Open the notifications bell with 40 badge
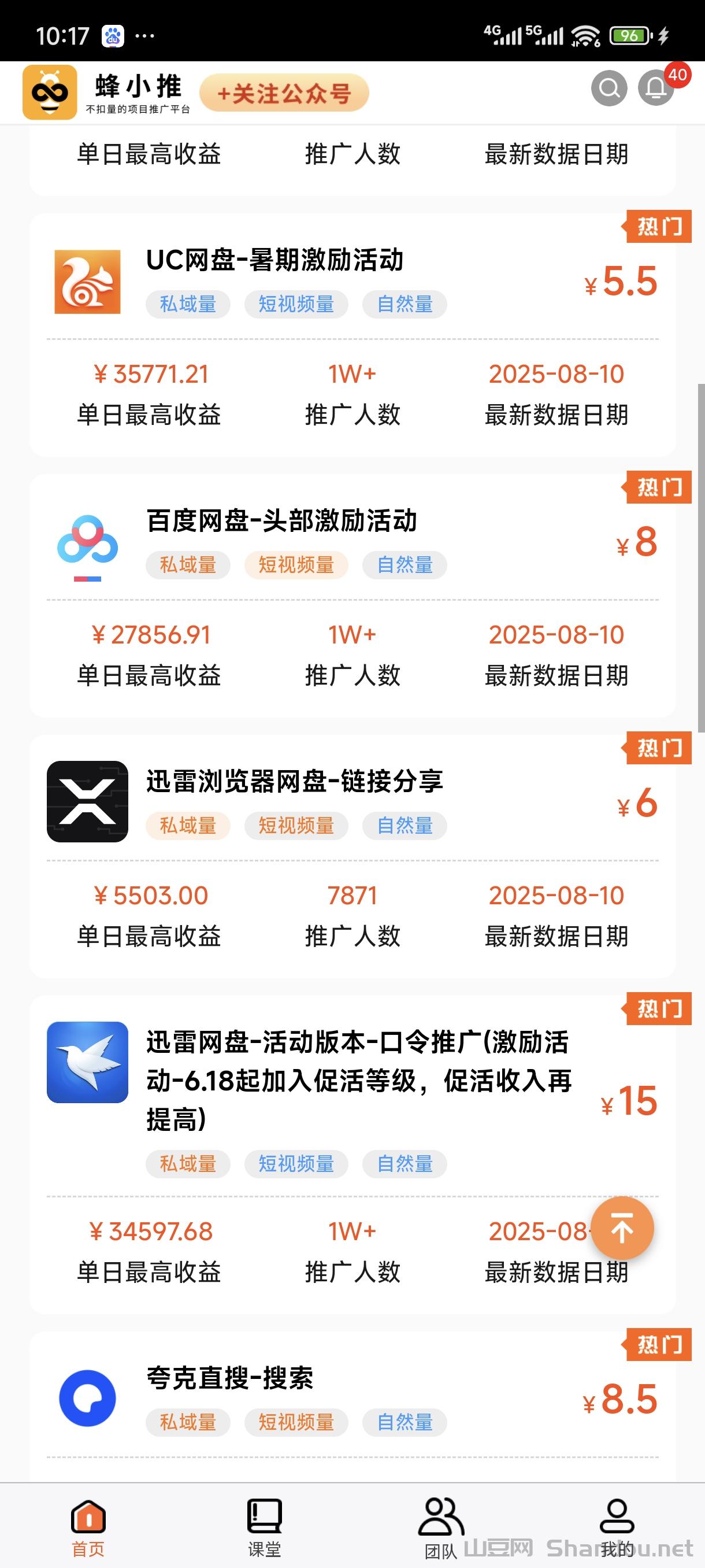Image resolution: width=705 pixels, height=1568 pixels. [656, 89]
